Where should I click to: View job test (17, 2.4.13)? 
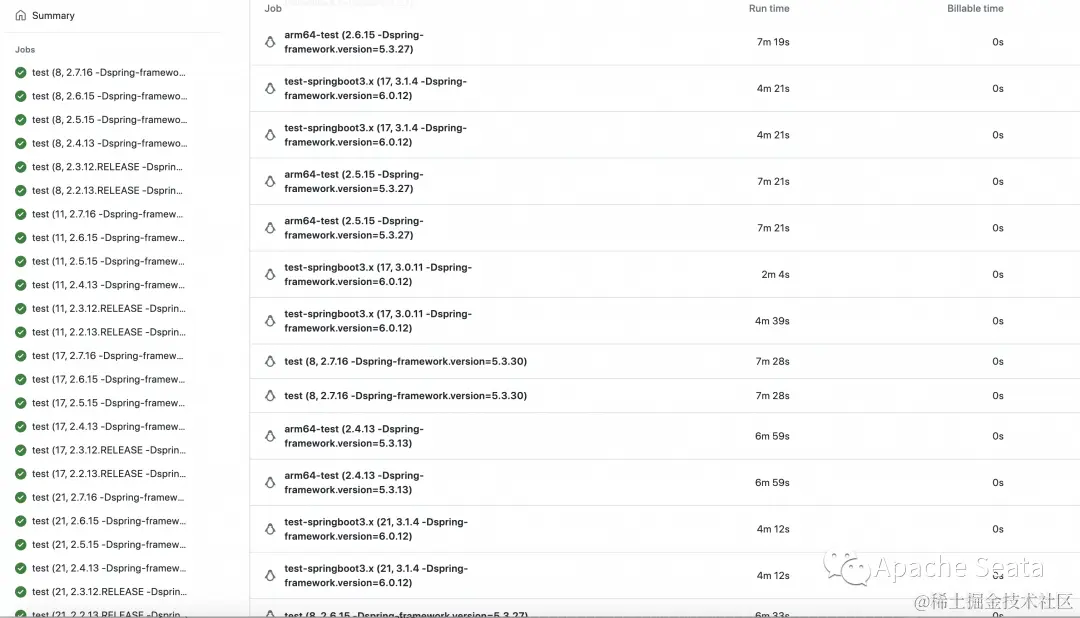pos(108,427)
